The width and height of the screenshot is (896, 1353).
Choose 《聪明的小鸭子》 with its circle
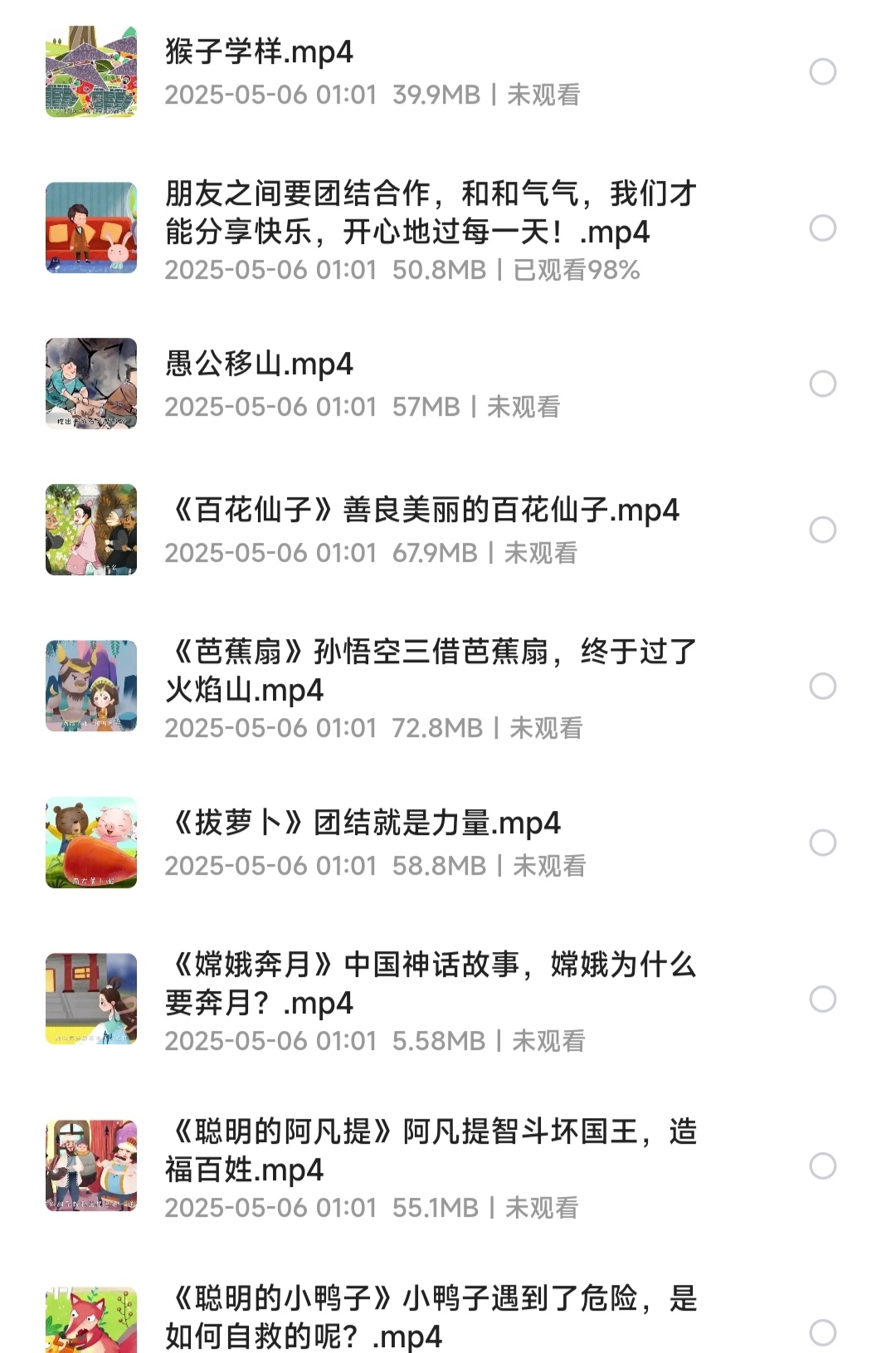(x=822, y=1333)
